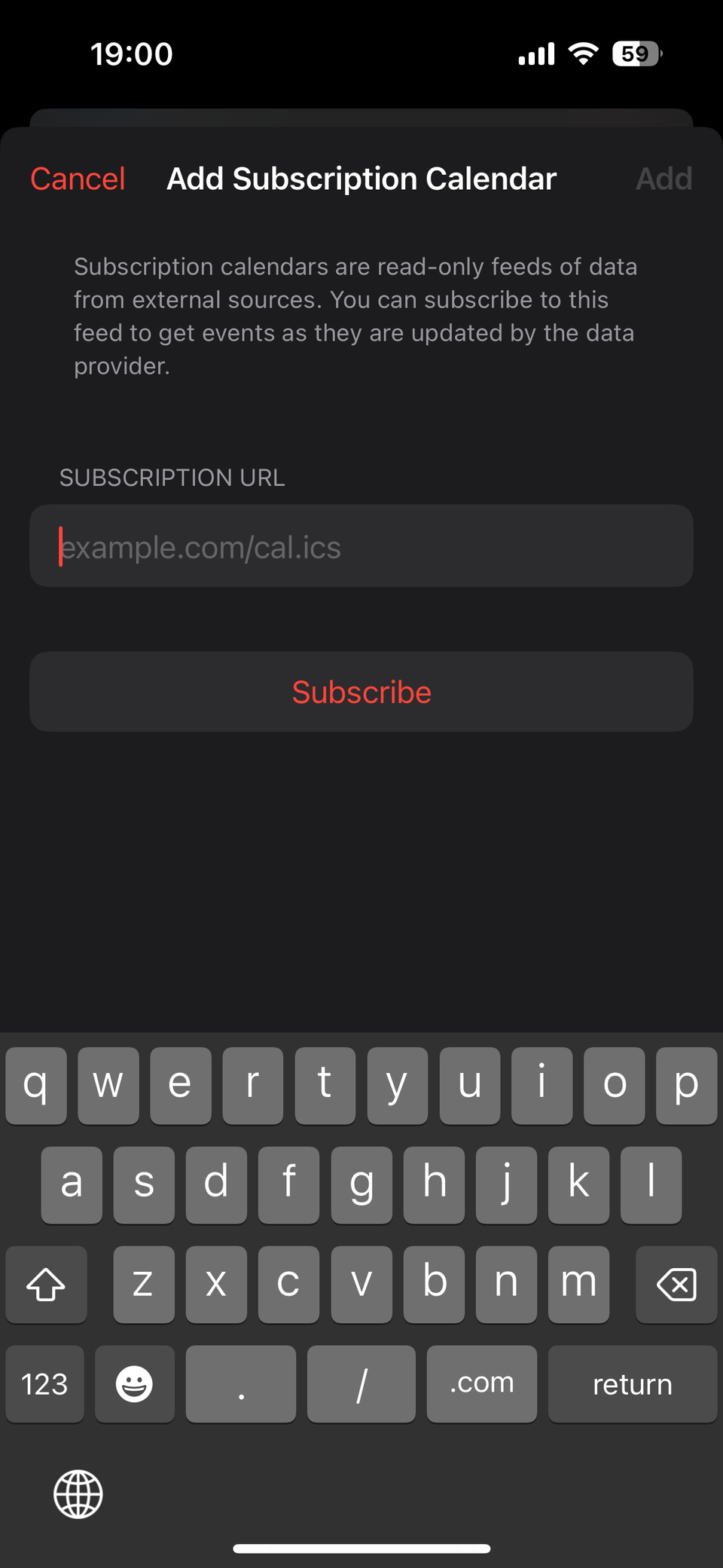
Task: Insert .com using the keyboard shortcut key
Action: pos(481,1383)
